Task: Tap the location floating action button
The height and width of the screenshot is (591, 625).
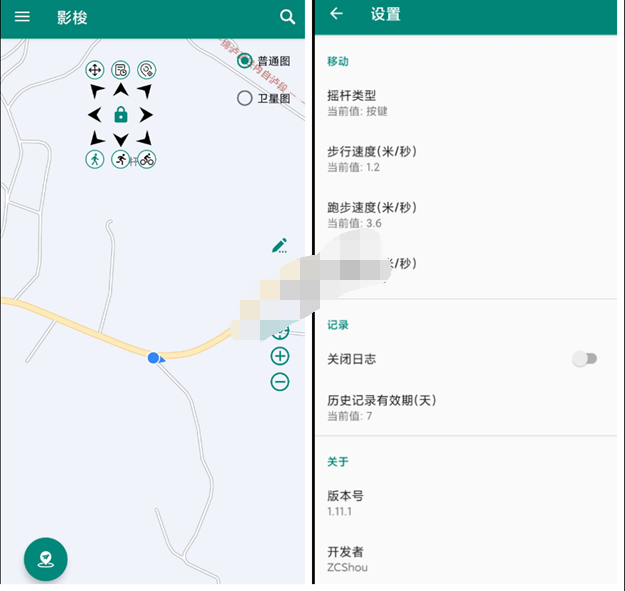Action: point(45,559)
